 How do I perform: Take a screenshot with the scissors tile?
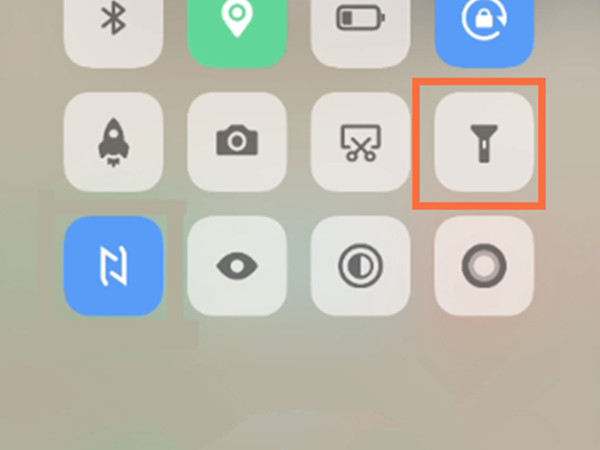coord(361,142)
